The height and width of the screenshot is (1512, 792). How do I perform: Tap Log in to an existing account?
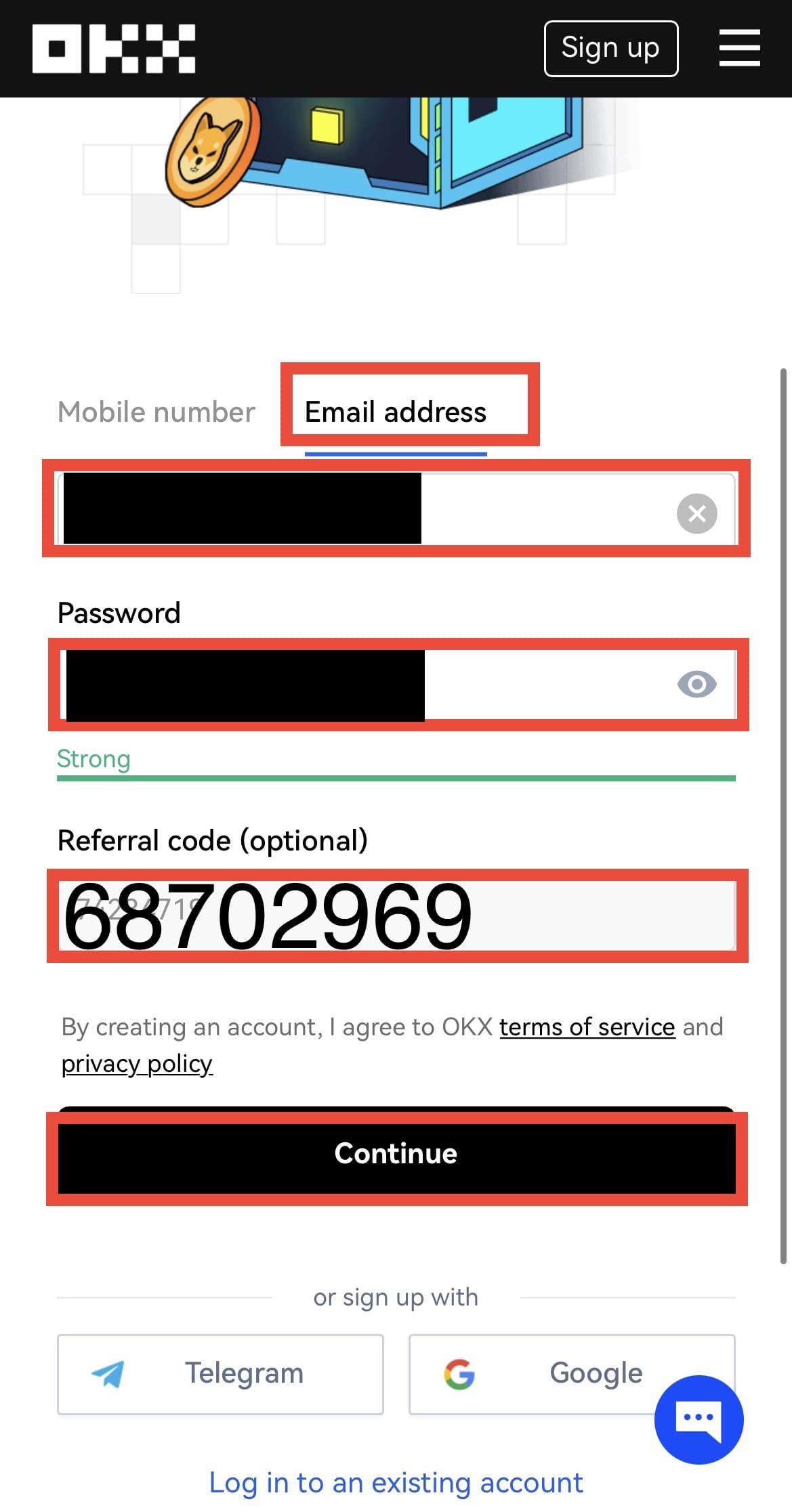[x=396, y=1483]
